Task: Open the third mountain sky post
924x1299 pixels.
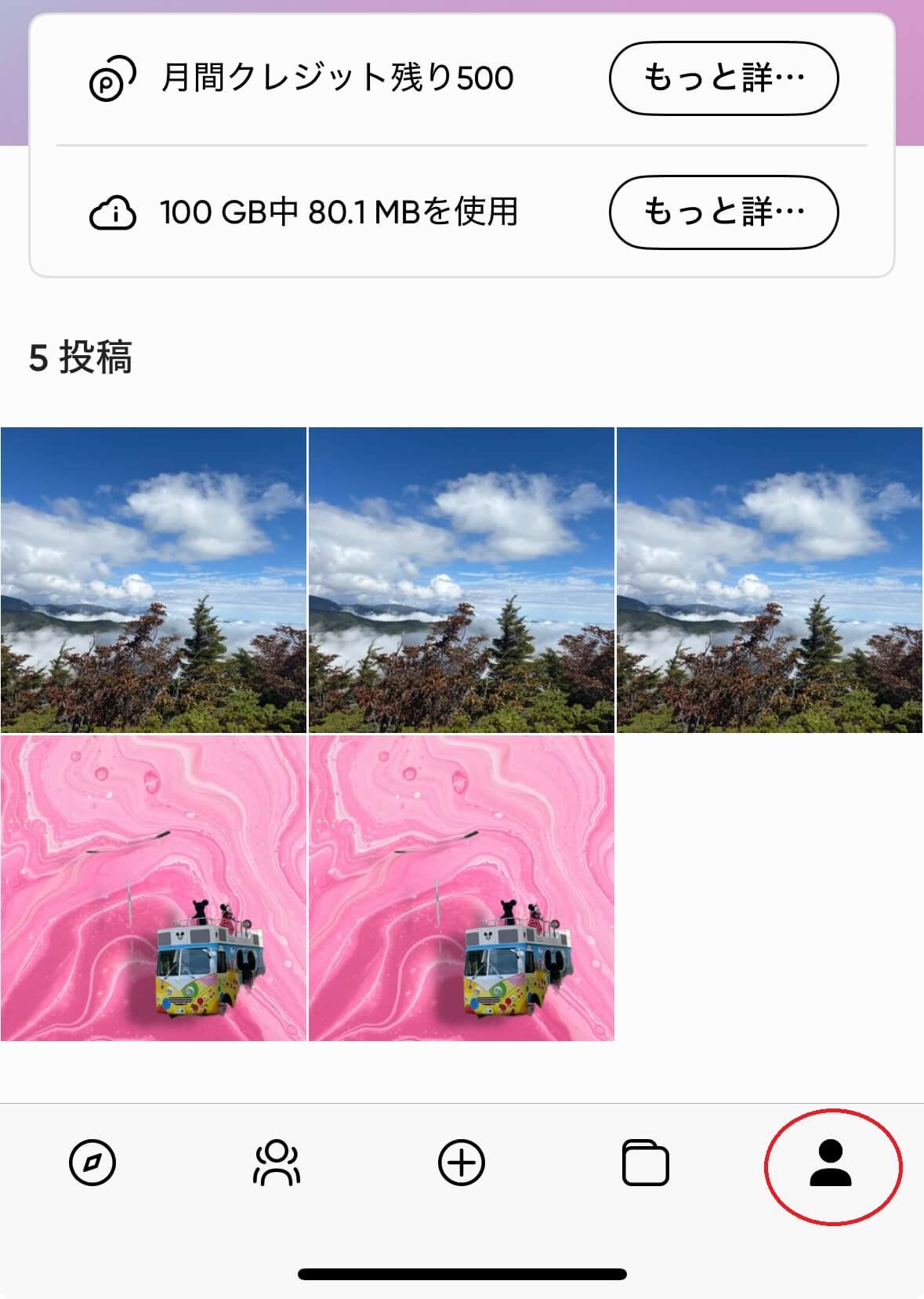Action: click(770, 579)
